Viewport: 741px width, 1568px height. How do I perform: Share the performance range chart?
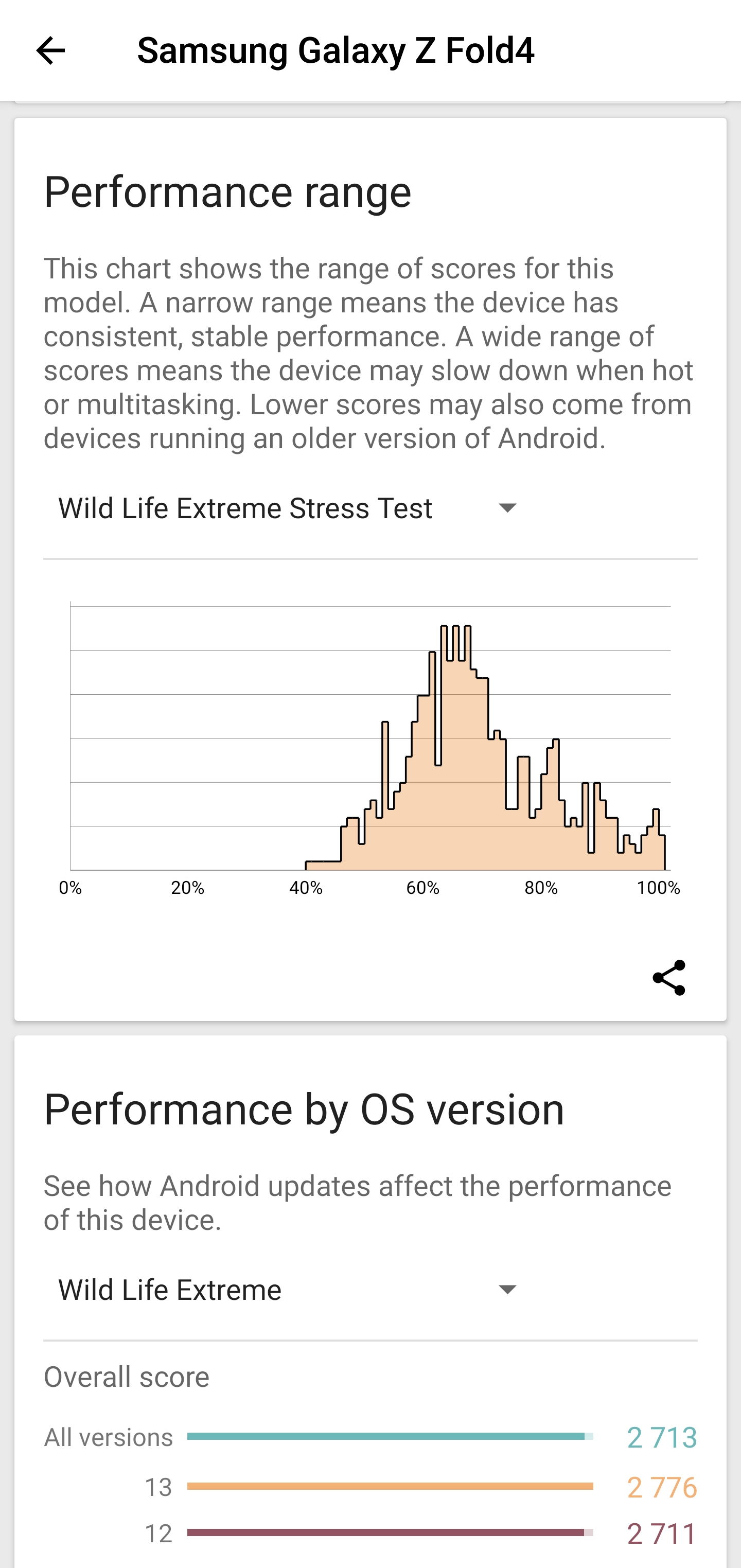click(668, 978)
